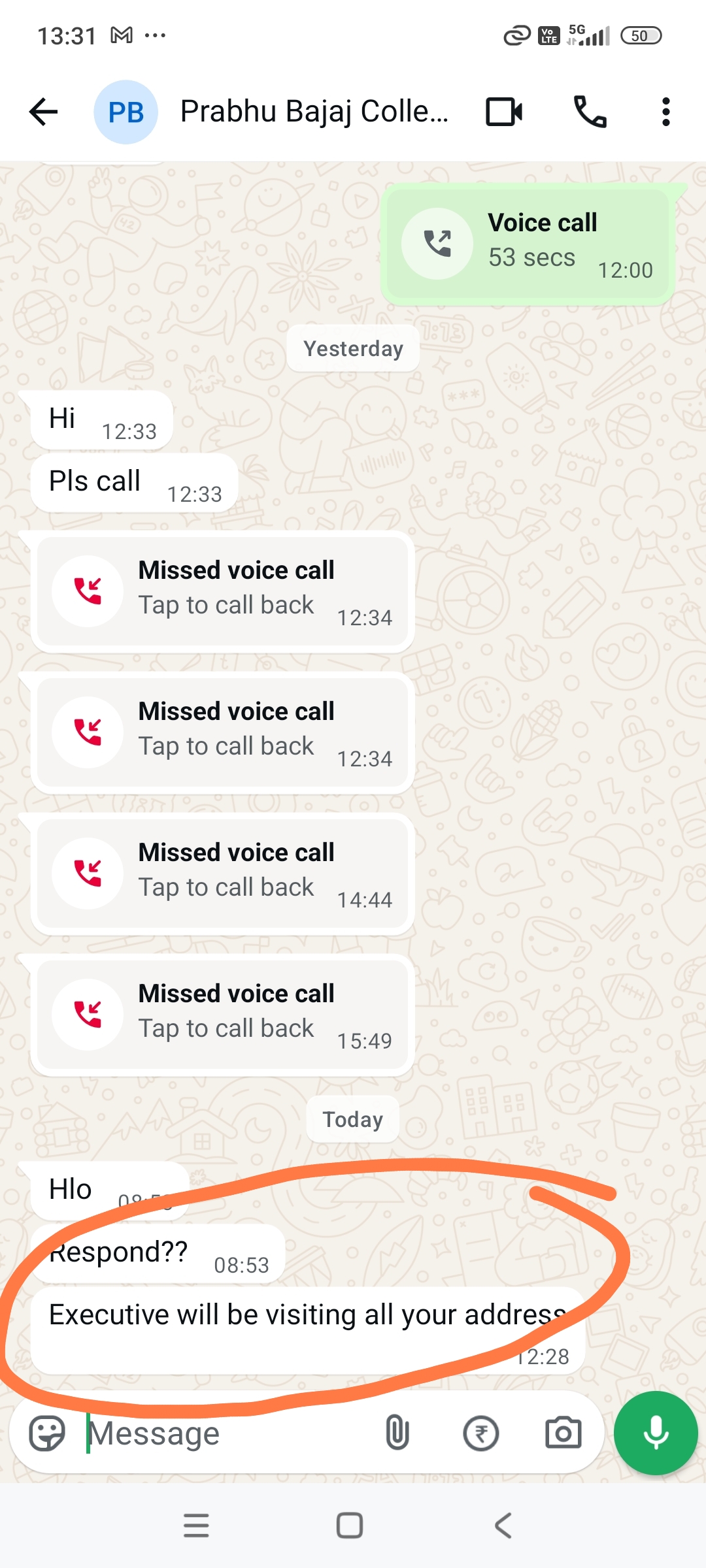
Task: Open the overflow menu
Action: [x=665, y=112]
